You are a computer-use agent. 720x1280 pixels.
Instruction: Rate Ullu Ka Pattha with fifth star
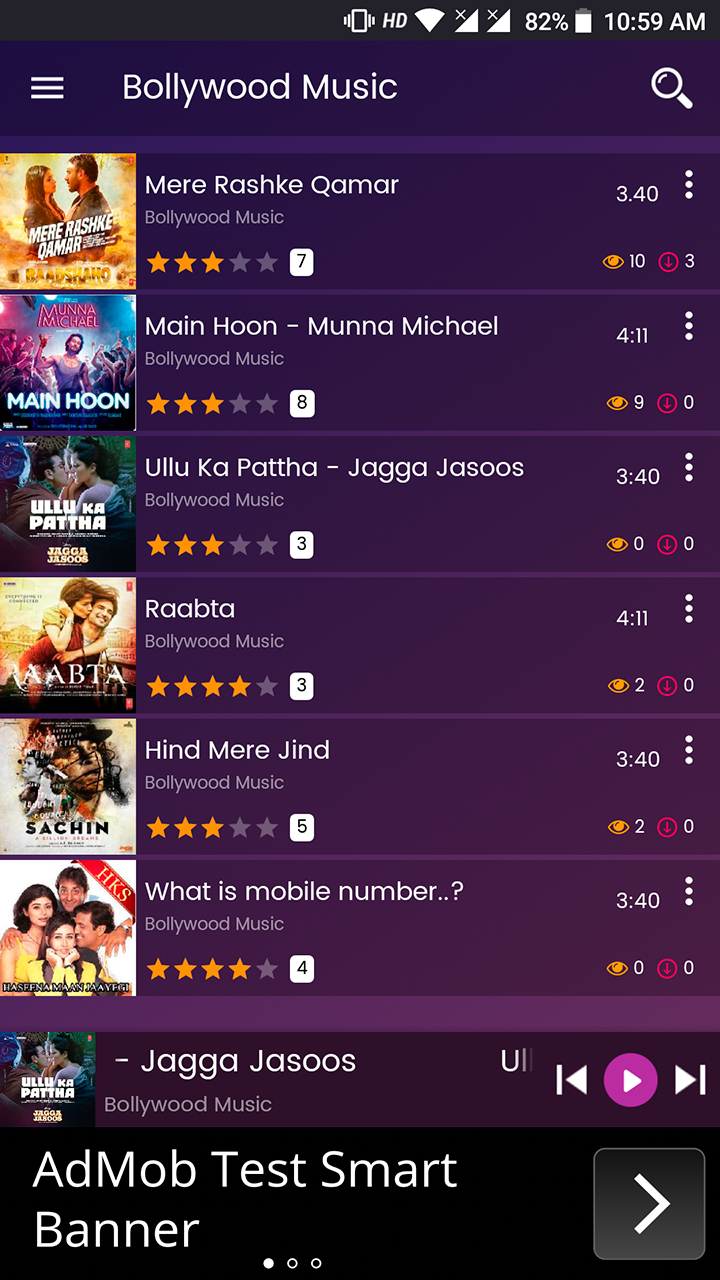tap(265, 544)
